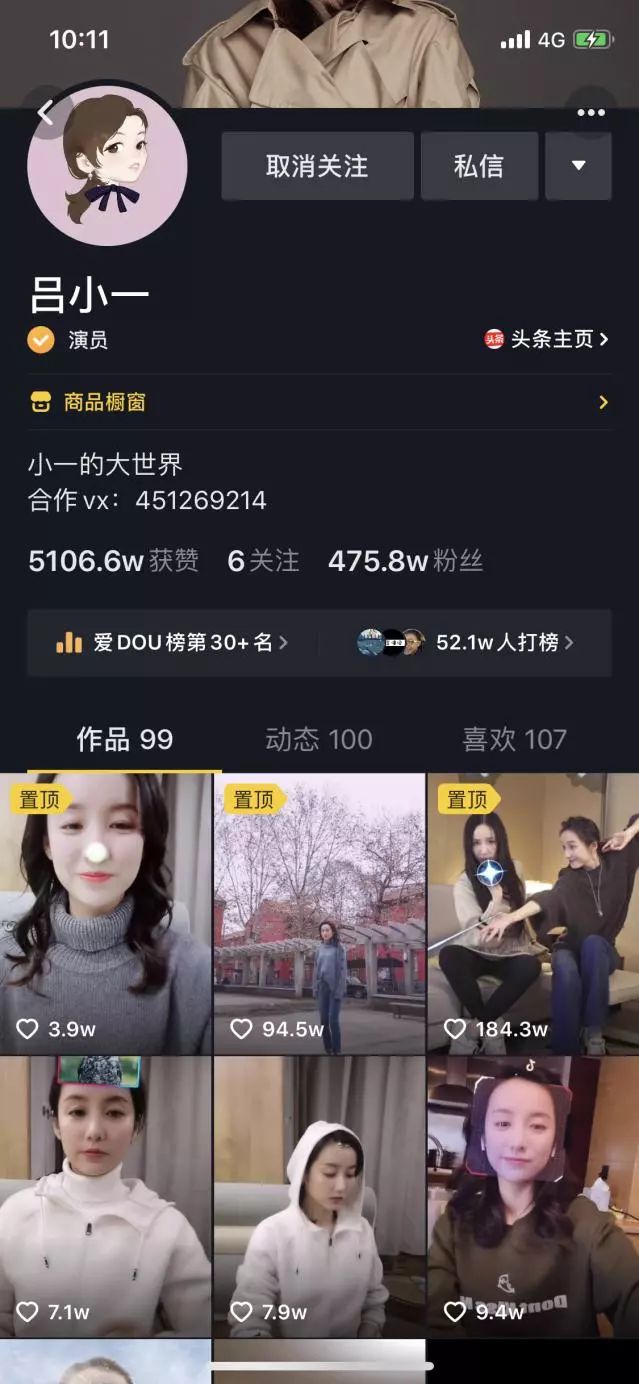Play the pinned video with 94.5w likes
The height and width of the screenshot is (1384, 639).
point(319,913)
